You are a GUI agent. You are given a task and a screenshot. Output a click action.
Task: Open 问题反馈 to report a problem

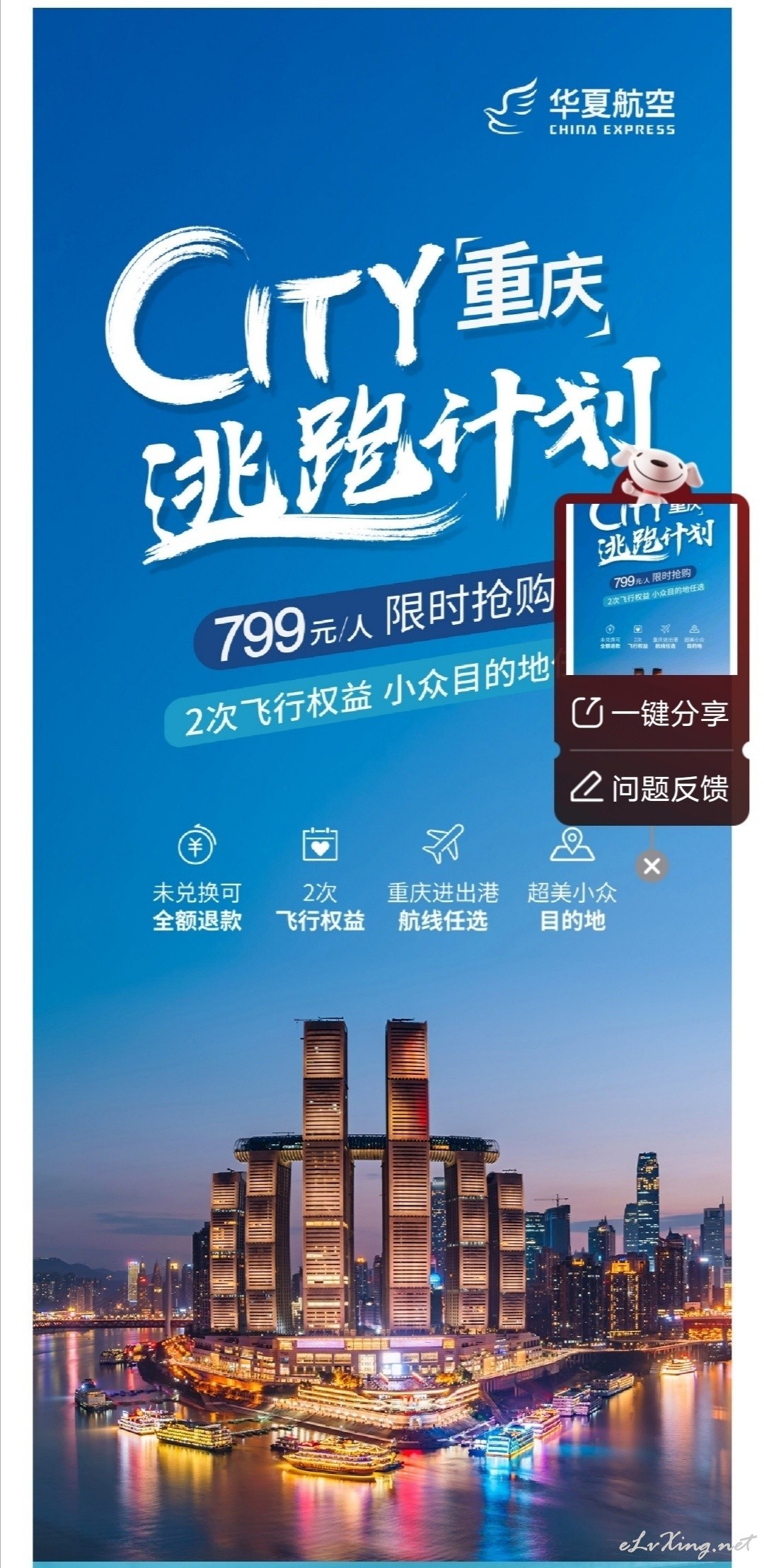pos(649,788)
